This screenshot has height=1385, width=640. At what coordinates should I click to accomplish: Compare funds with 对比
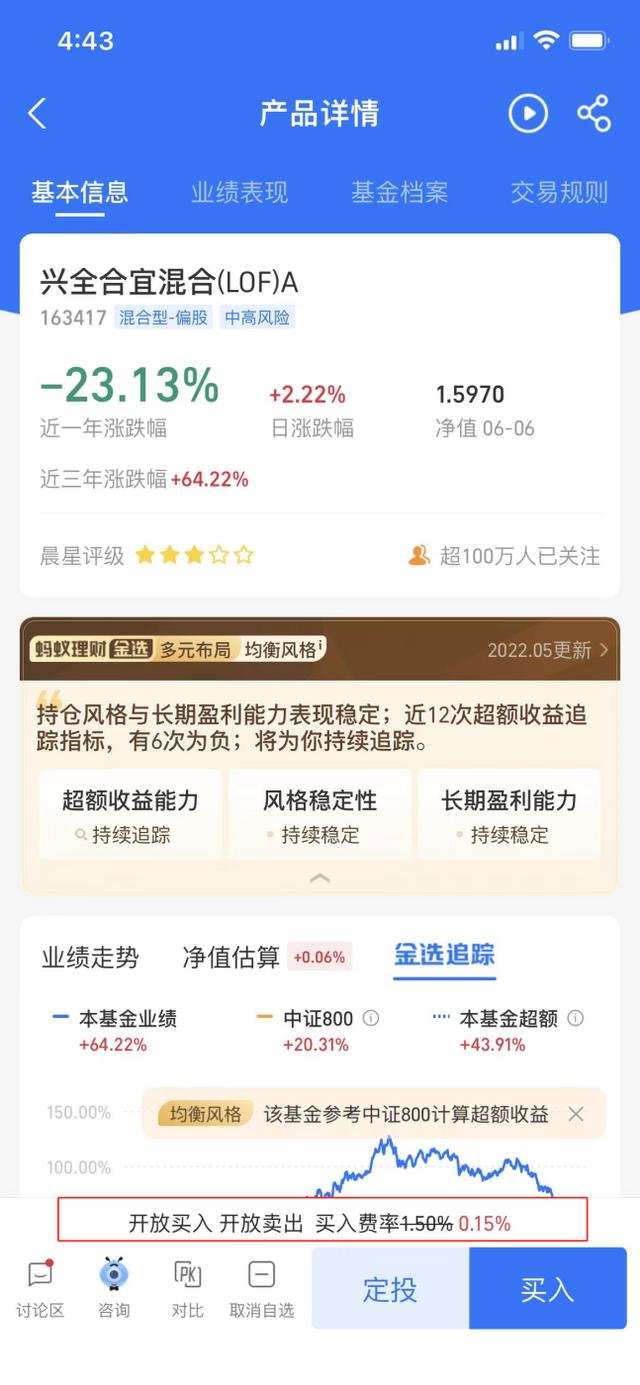coord(188,1289)
